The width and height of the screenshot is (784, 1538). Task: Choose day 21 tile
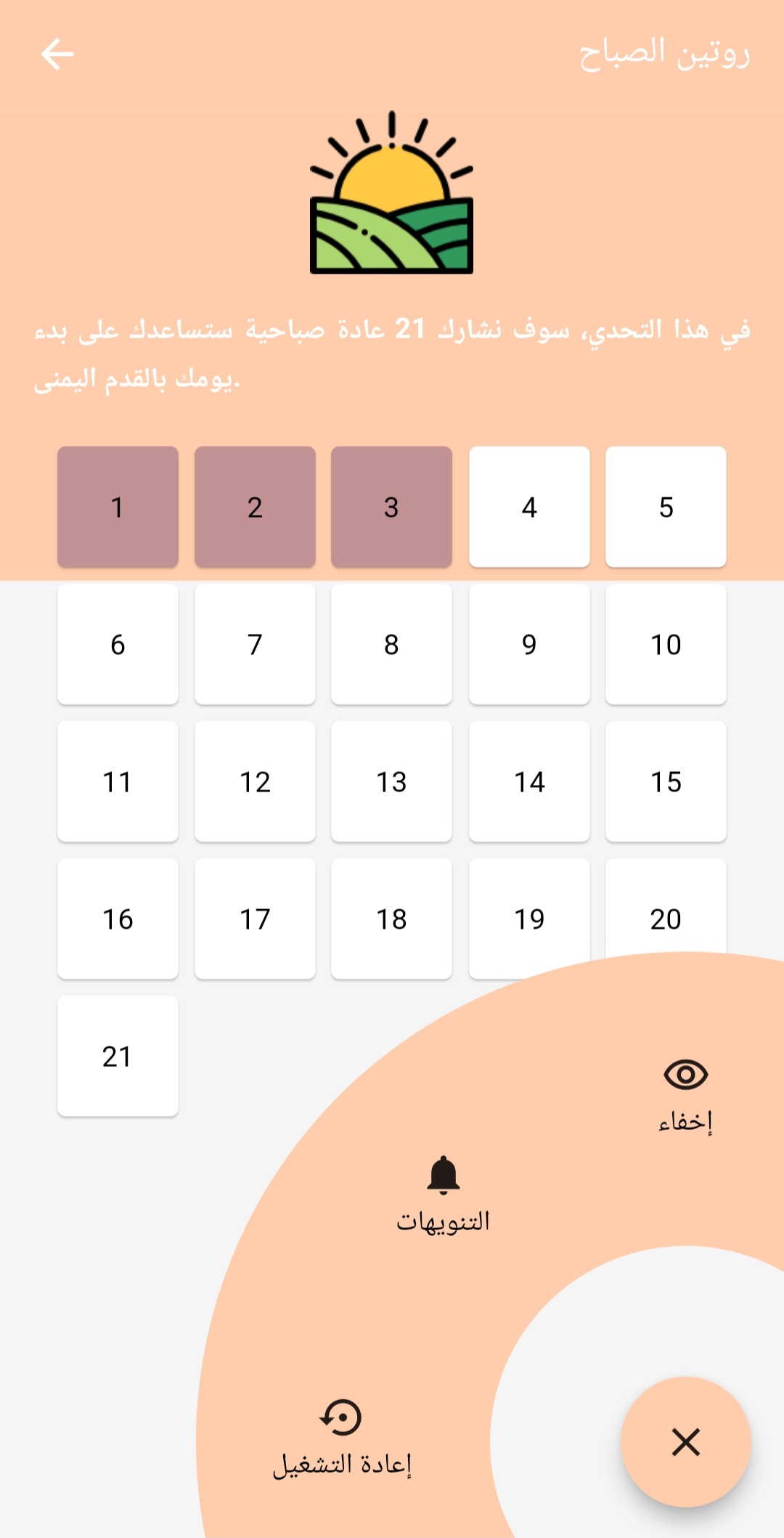[118, 1056]
